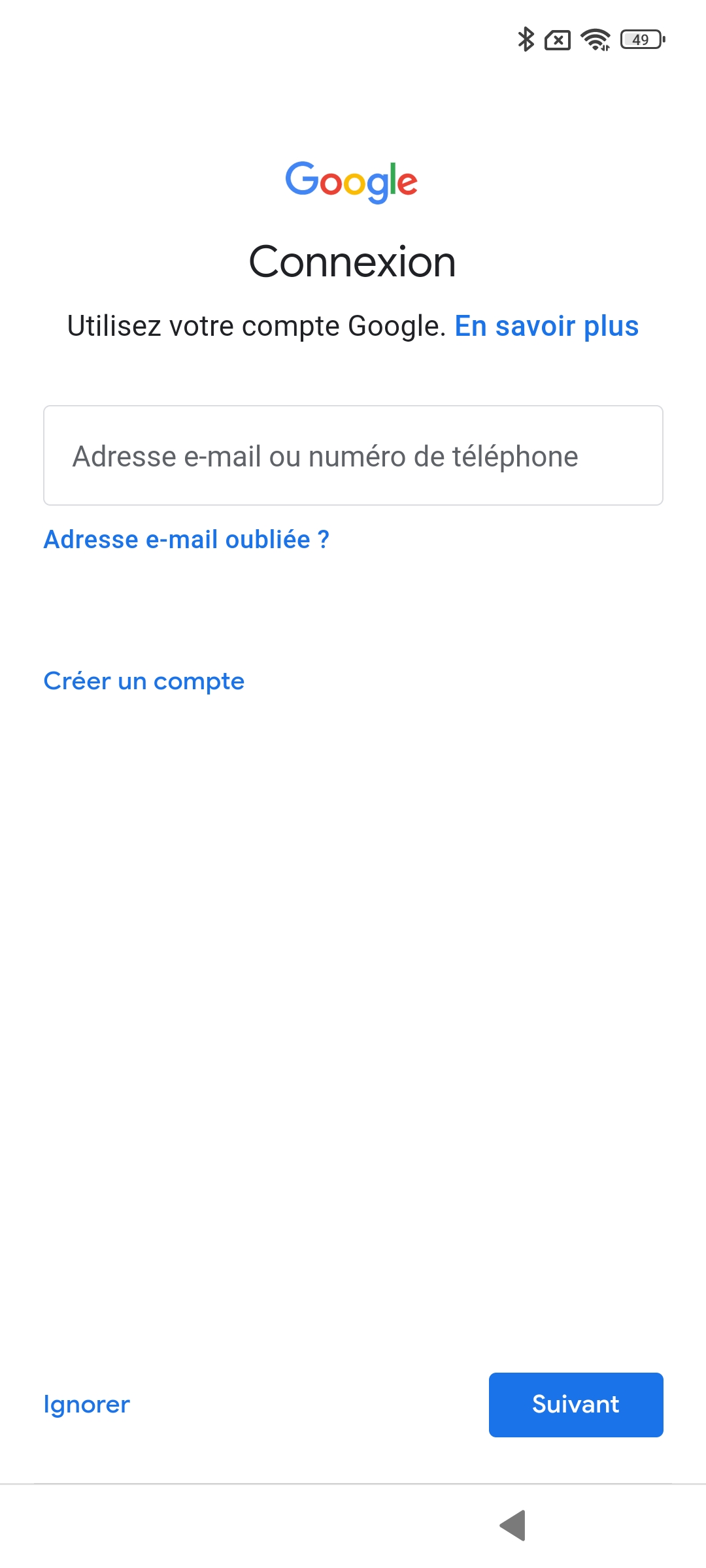Continue with the Suivant button
Screen dimensions: 706x1568
(575, 1405)
